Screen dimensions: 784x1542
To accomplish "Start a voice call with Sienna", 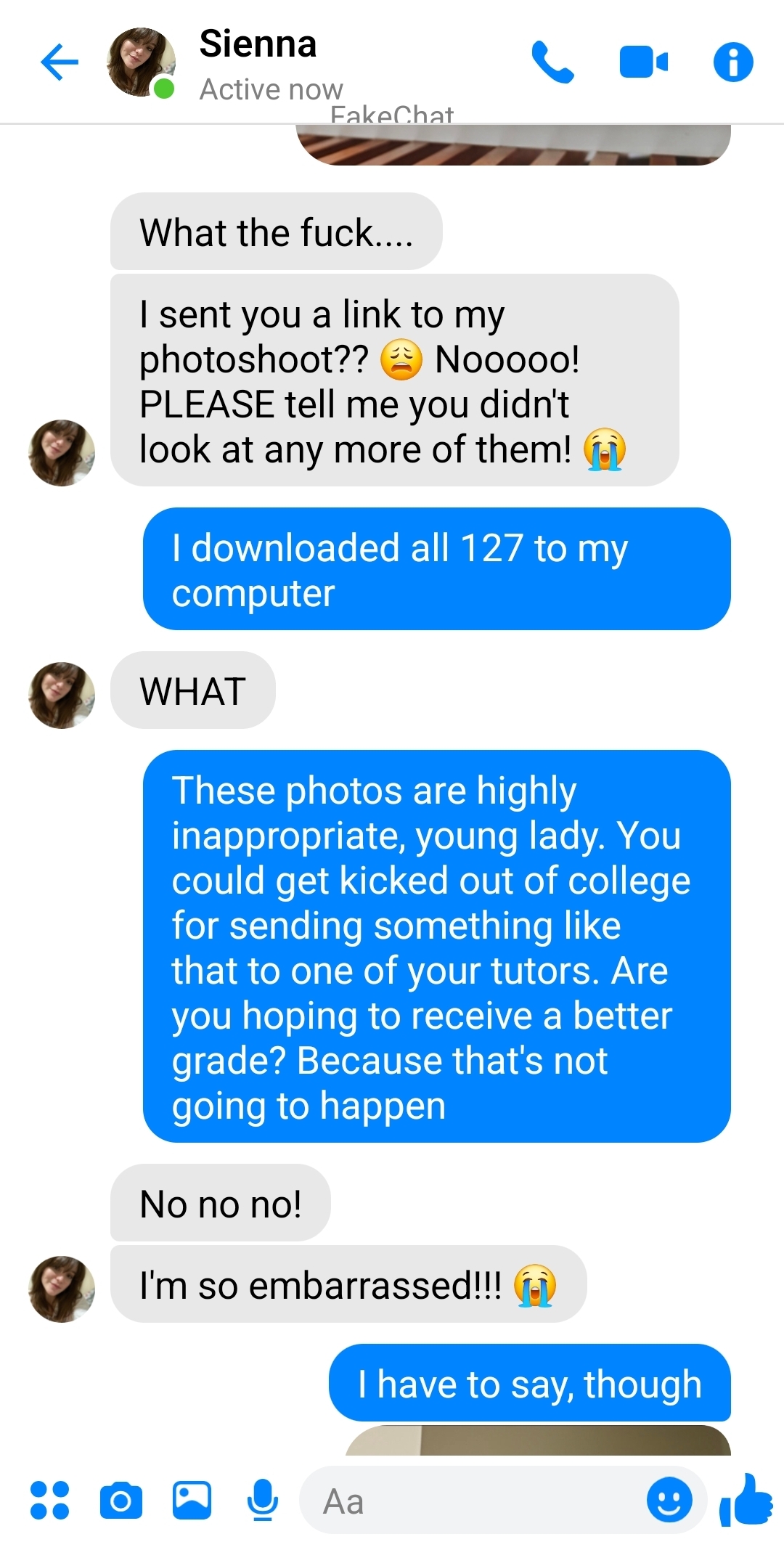I will pyautogui.click(x=552, y=62).
